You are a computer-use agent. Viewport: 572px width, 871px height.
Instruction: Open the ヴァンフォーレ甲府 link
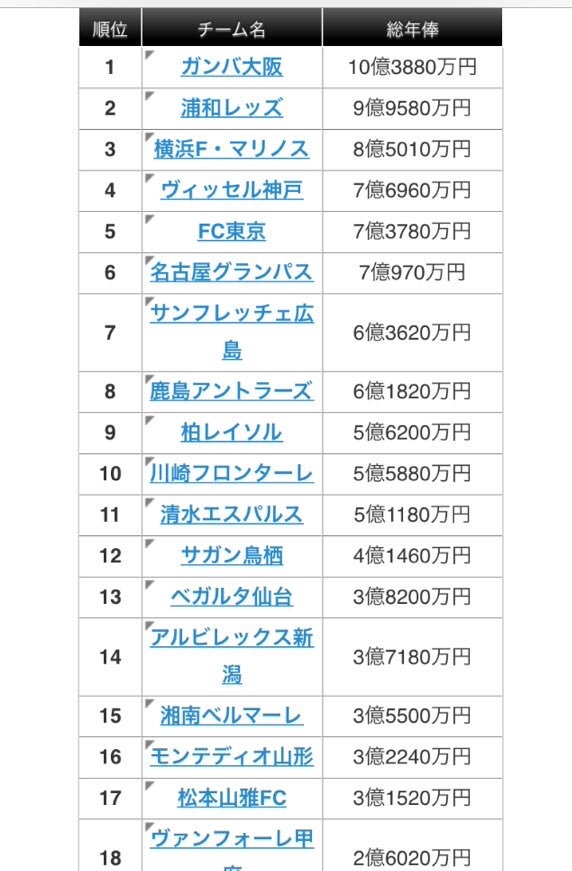232,849
